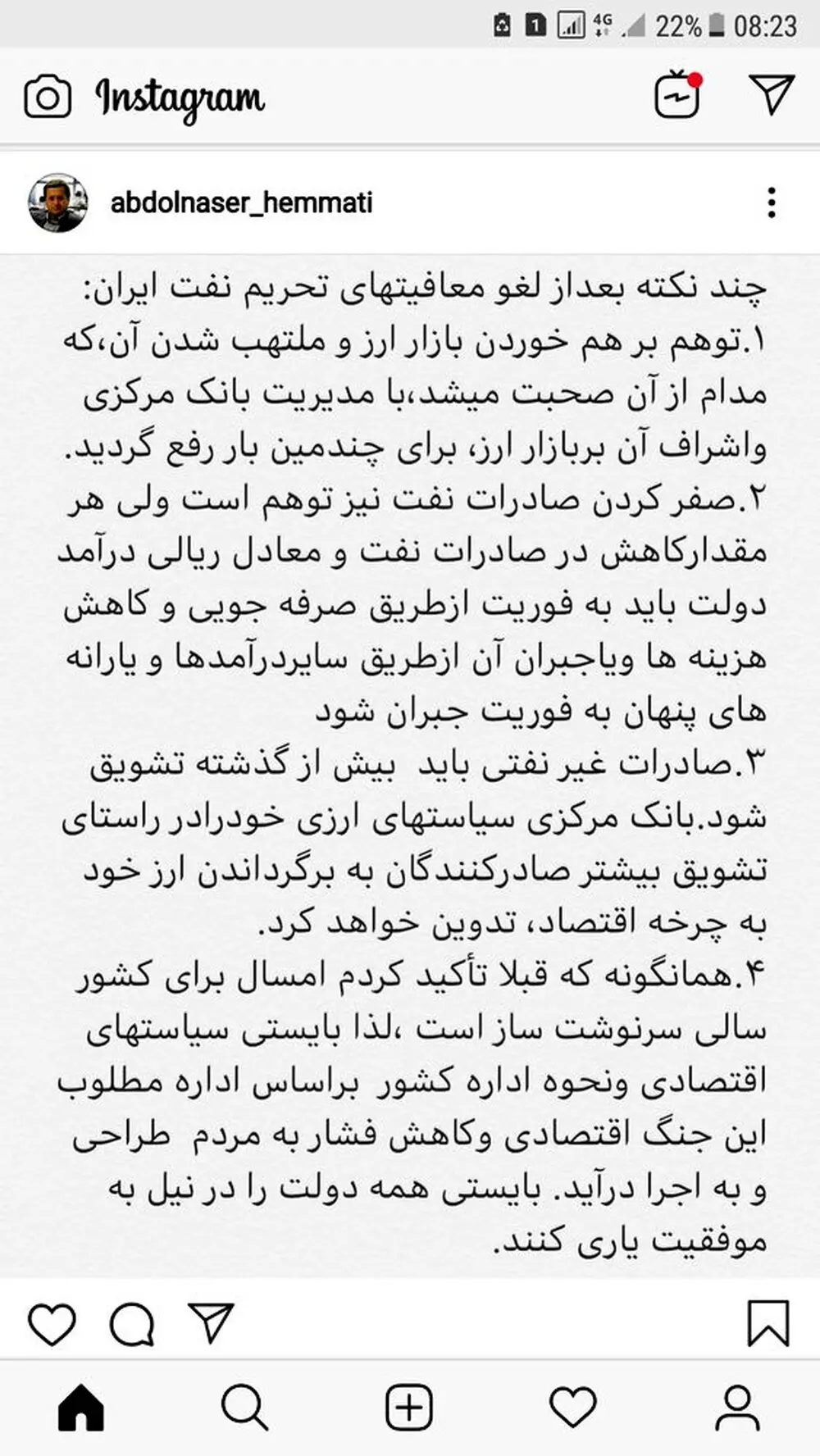The height and width of the screenshot is (1456, 820).
Task: Comment on the post
Action: coord(132,1323)
